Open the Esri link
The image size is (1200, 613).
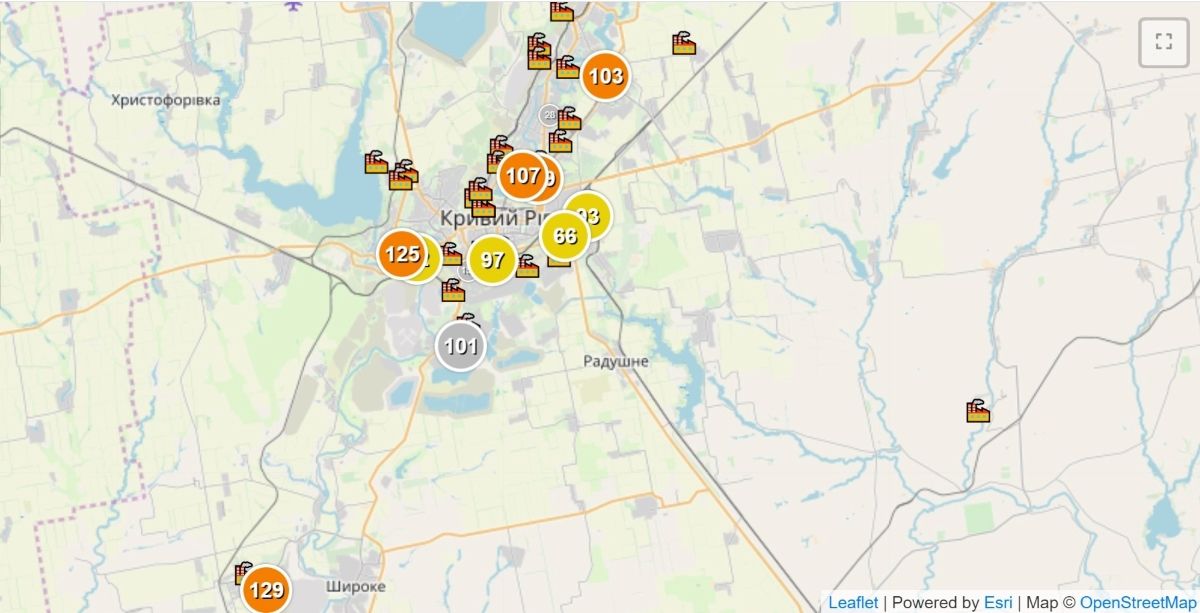pos(998,602)
